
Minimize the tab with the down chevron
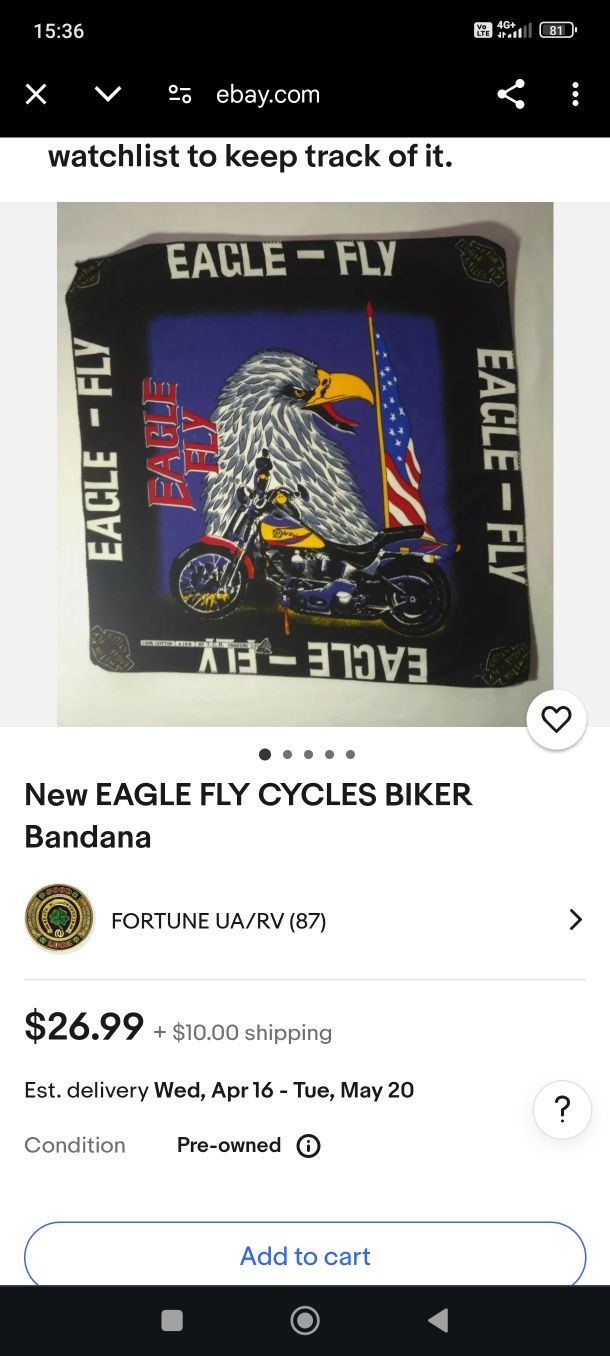pyautogui.click(x=107, y=95)
